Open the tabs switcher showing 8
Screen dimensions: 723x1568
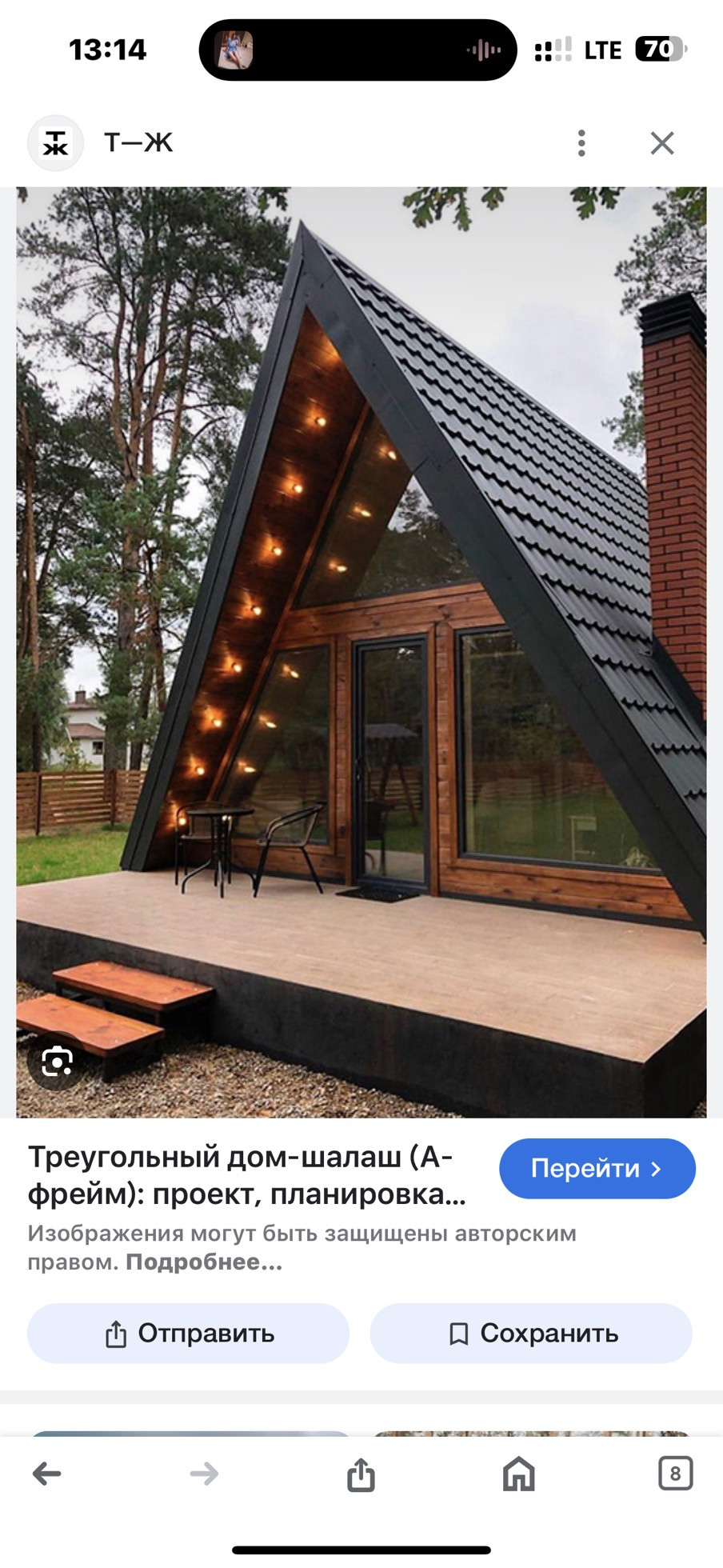675,1474
